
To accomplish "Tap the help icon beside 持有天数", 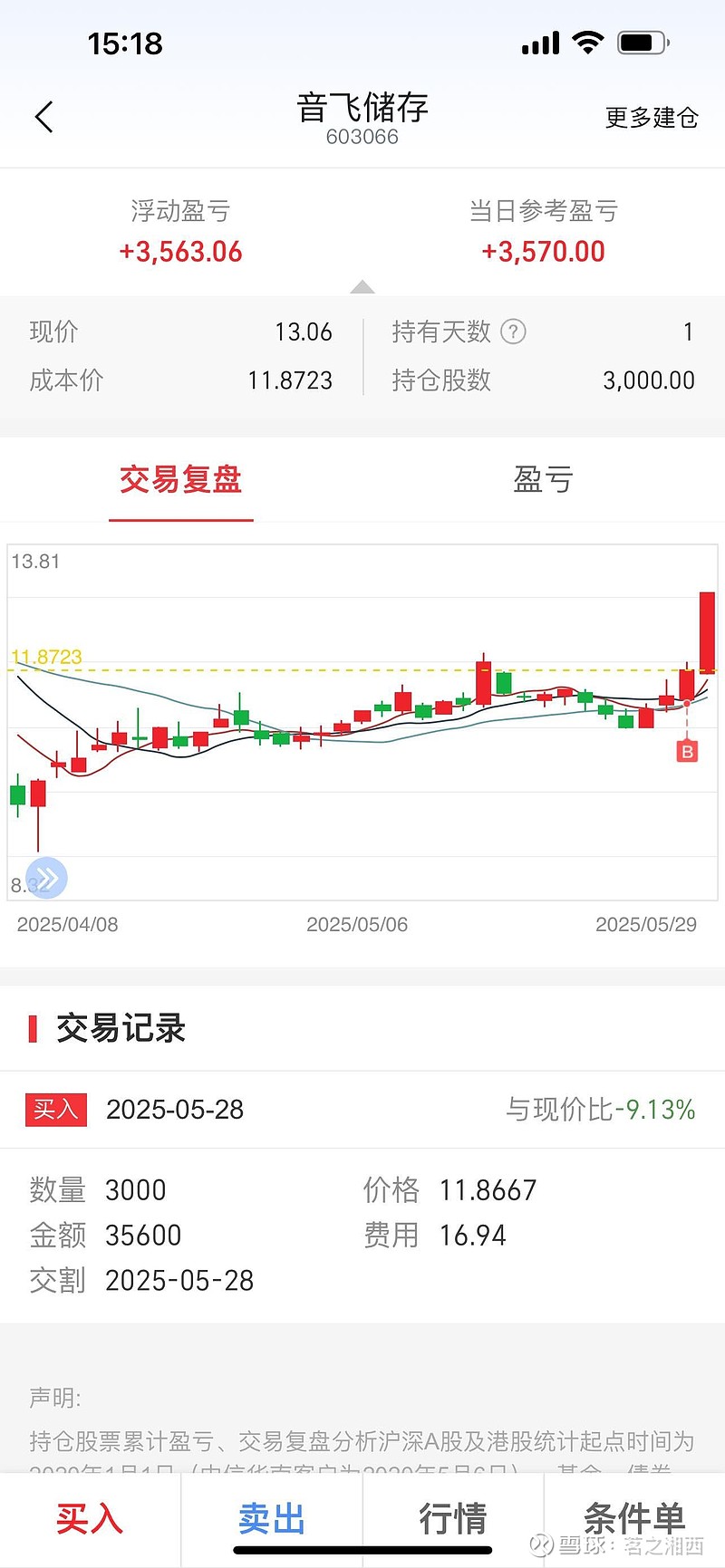I will (513, 332).
